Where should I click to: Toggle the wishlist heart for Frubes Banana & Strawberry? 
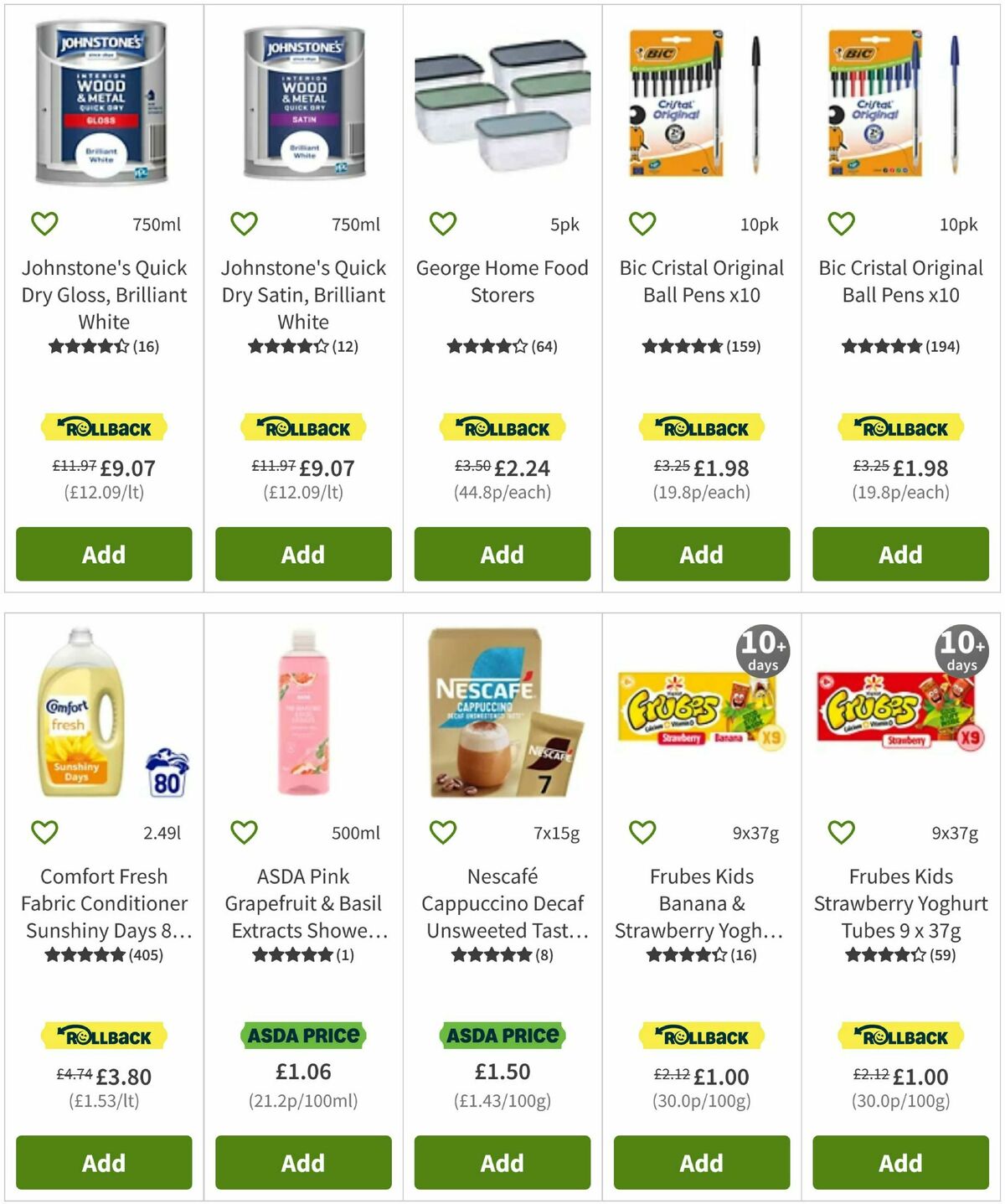tap(642, 832)
